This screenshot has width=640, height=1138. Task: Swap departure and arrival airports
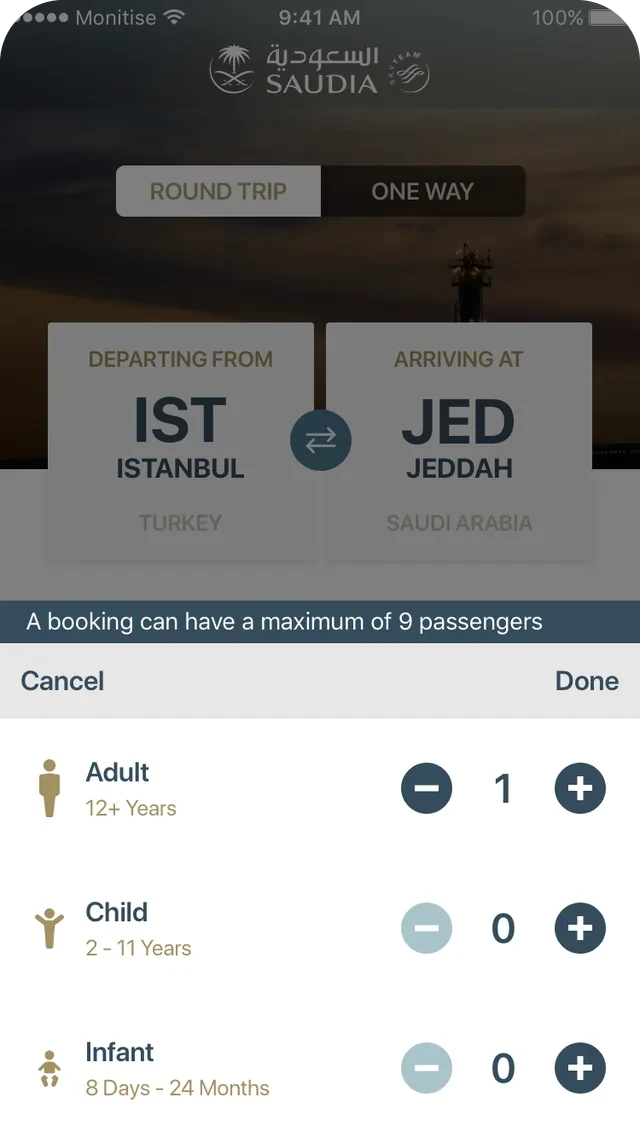click(x=321, y=440)
